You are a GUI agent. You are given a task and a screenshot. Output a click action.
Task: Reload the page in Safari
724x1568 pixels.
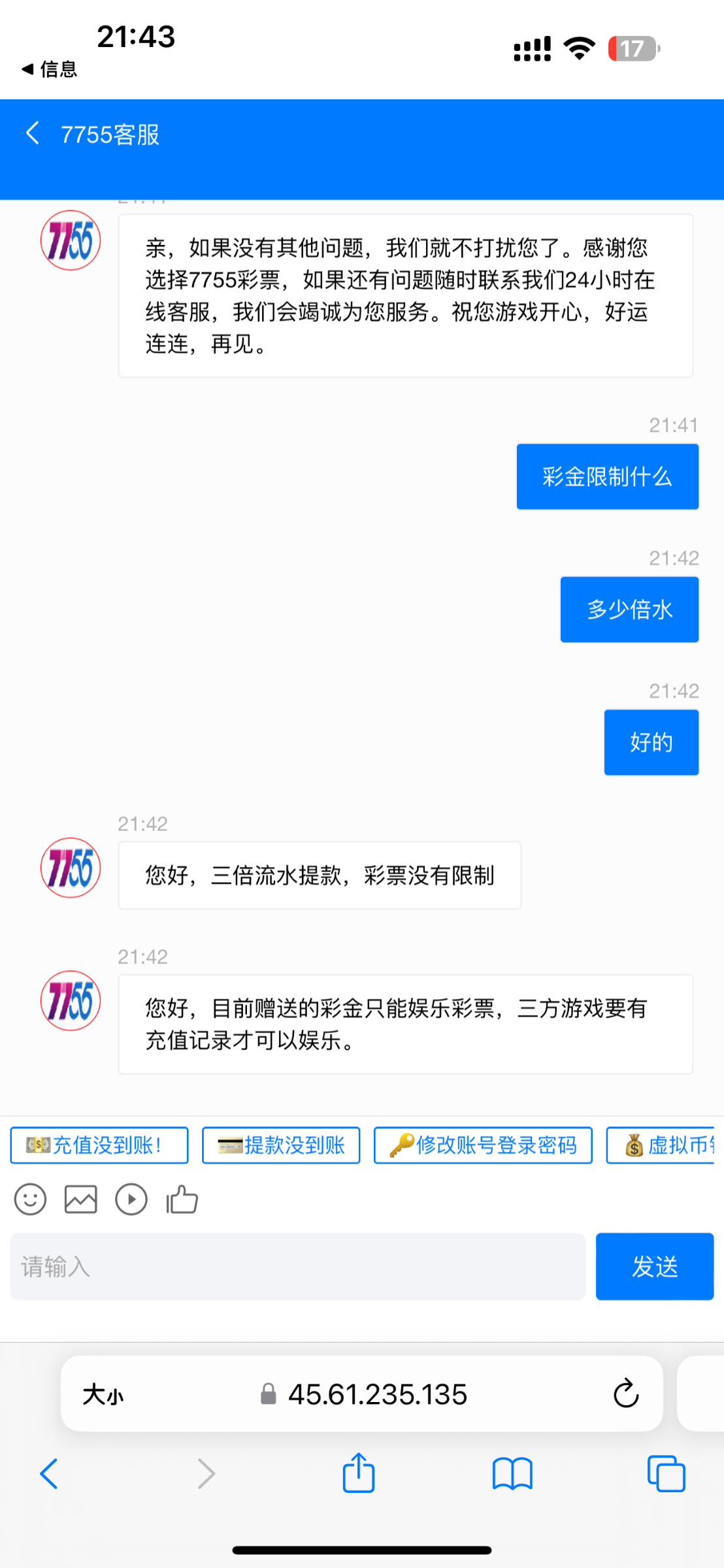tap(625, 1394)
